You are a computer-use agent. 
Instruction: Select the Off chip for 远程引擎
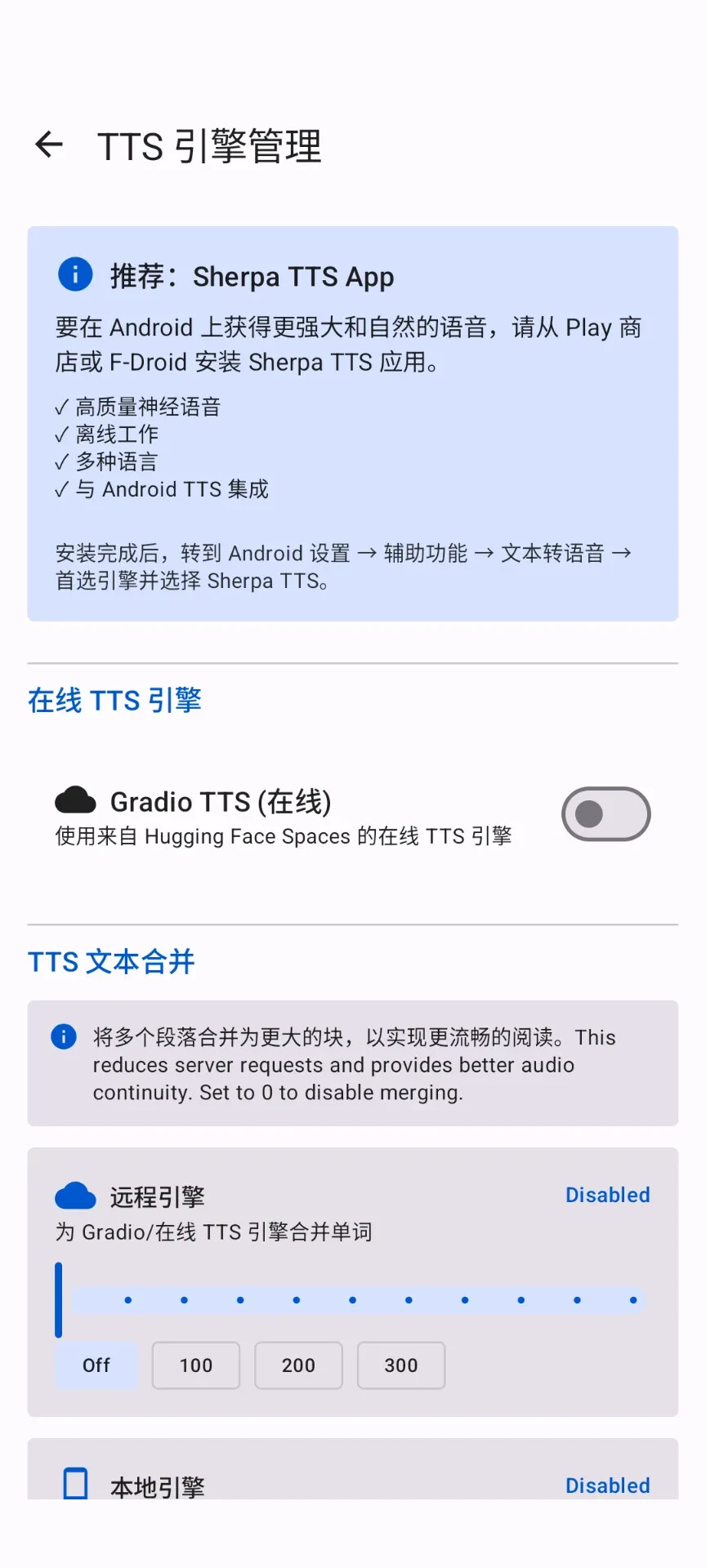coord(96,1365)
